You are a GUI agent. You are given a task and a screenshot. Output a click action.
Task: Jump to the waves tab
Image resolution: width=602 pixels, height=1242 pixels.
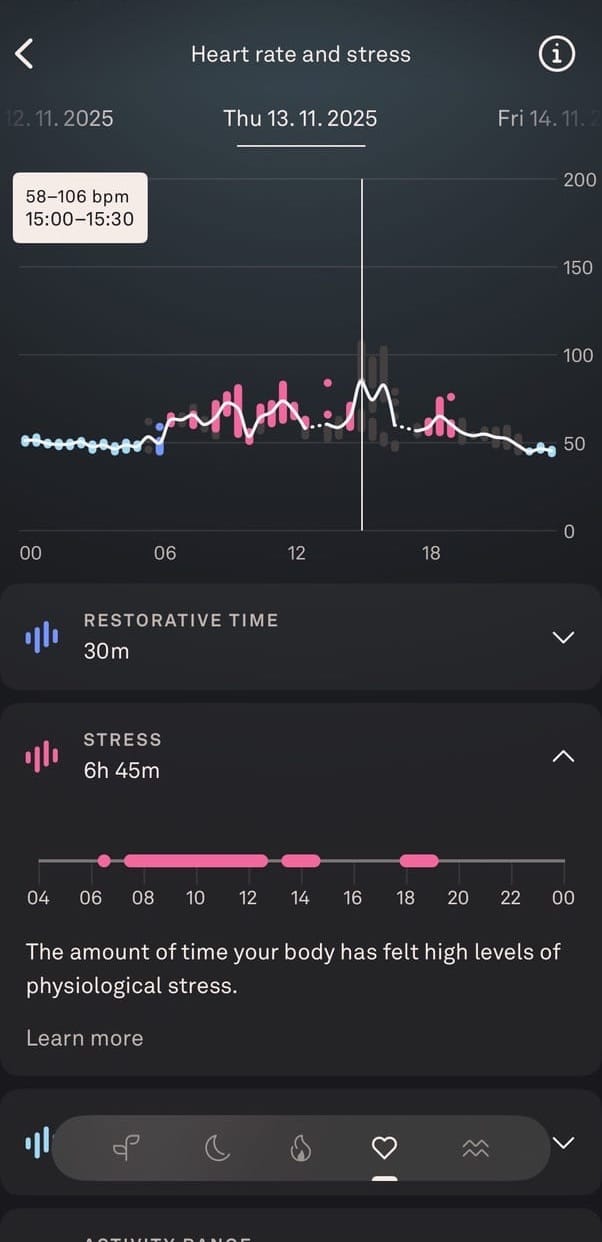pos(475,1149)
